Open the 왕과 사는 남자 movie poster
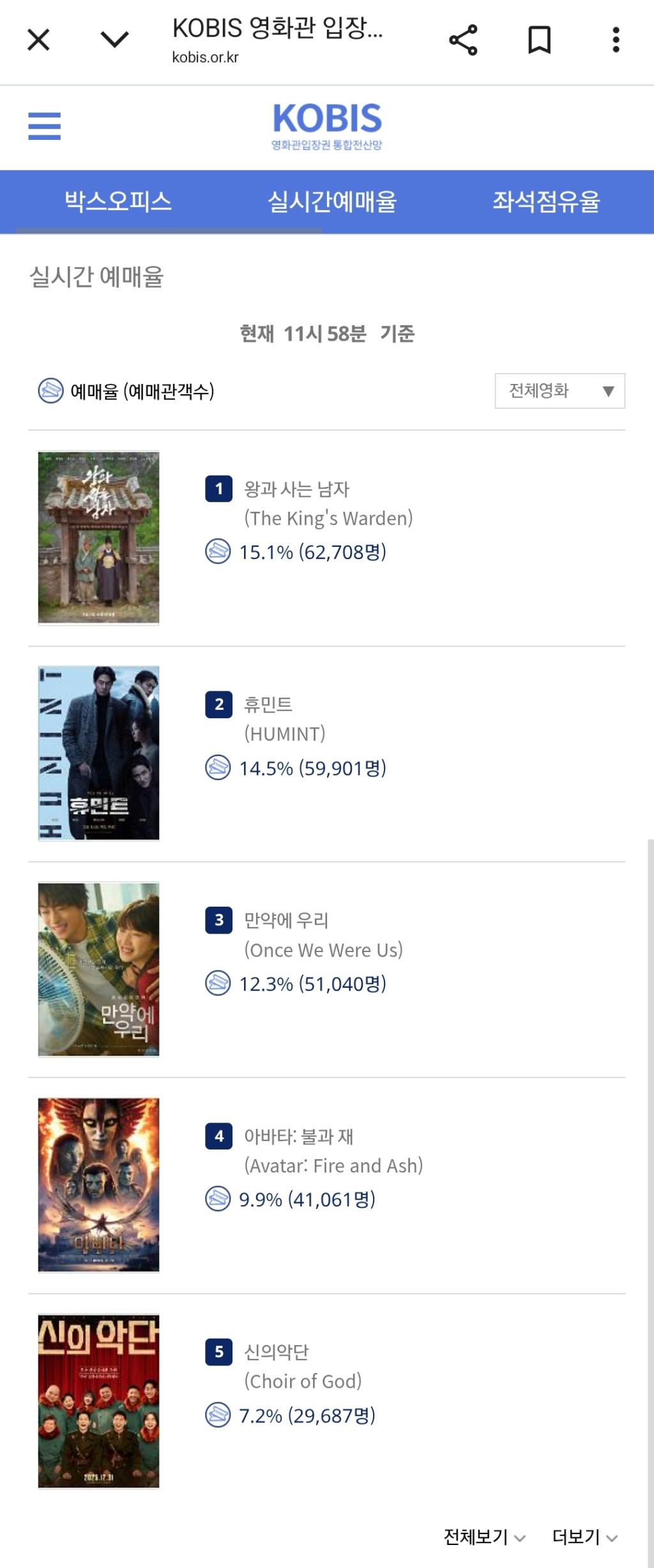Image resolution: width=654 pixels, height=1568 pixels. (98, 537)
